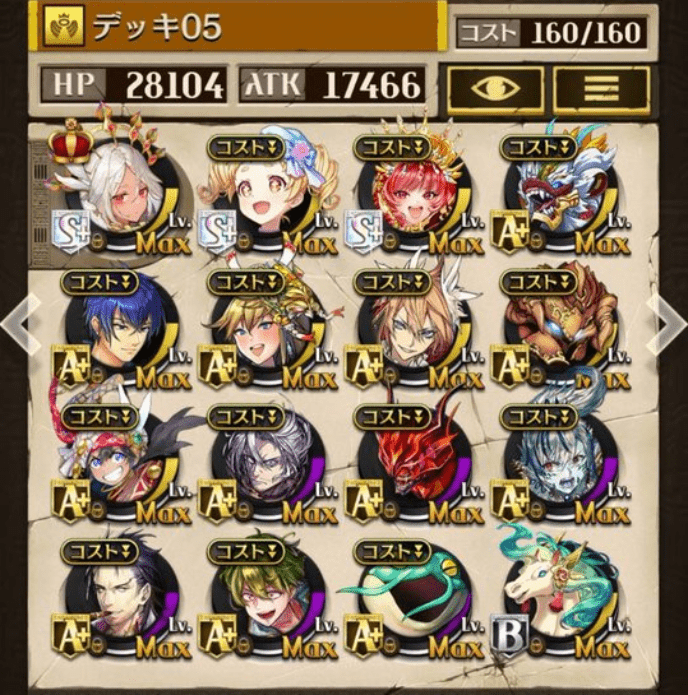Select the dark-haired man with cigarette card
Image resolution: width=688 pixels, height=695 pixels.
click(x=113, y=598)
